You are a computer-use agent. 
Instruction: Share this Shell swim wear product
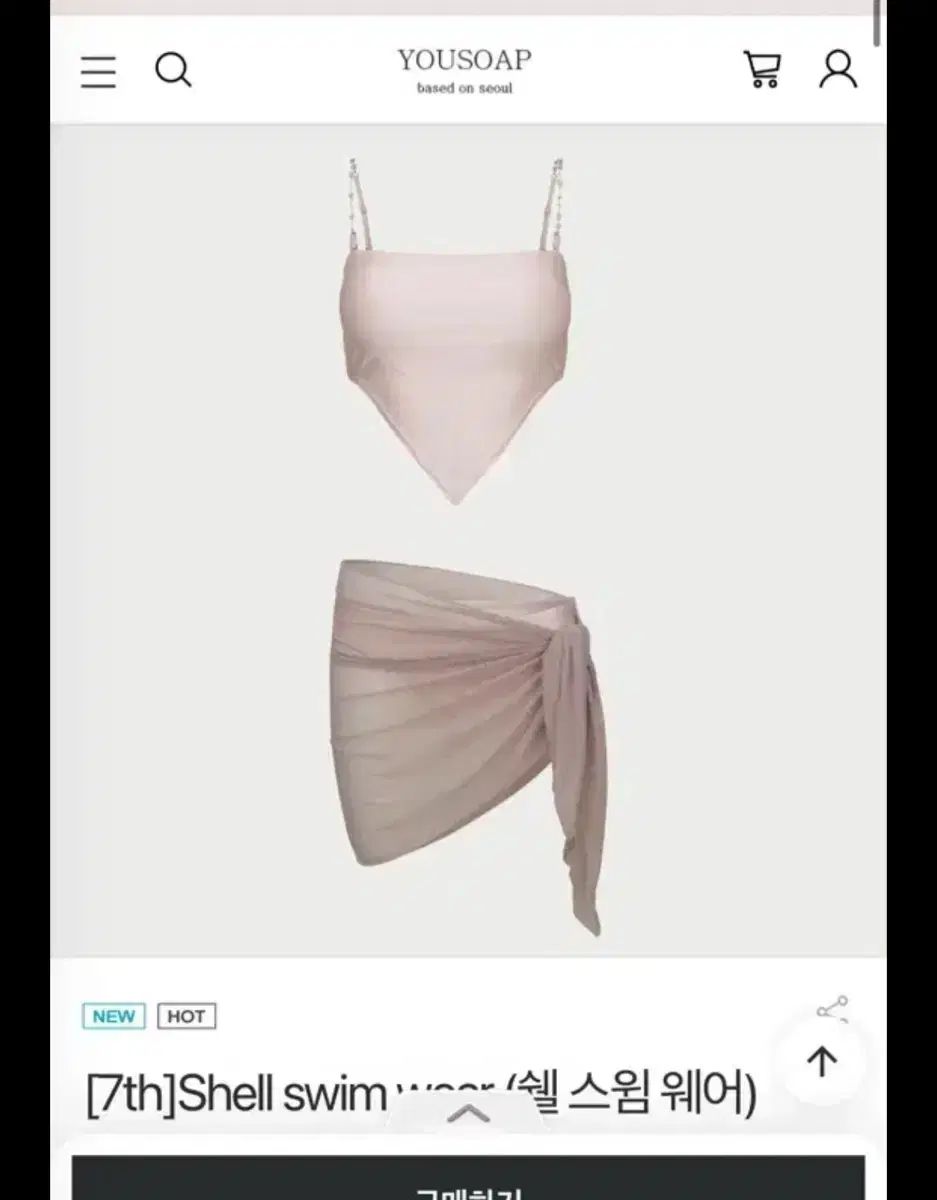pyautogui.click(x=832, y=1008)
